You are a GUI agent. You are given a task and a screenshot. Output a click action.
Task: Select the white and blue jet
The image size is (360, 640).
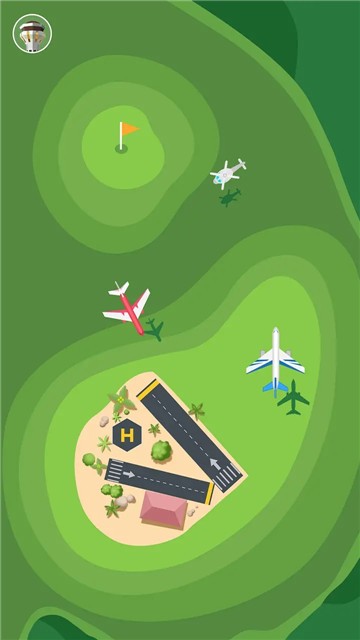(x=276, y=362)
